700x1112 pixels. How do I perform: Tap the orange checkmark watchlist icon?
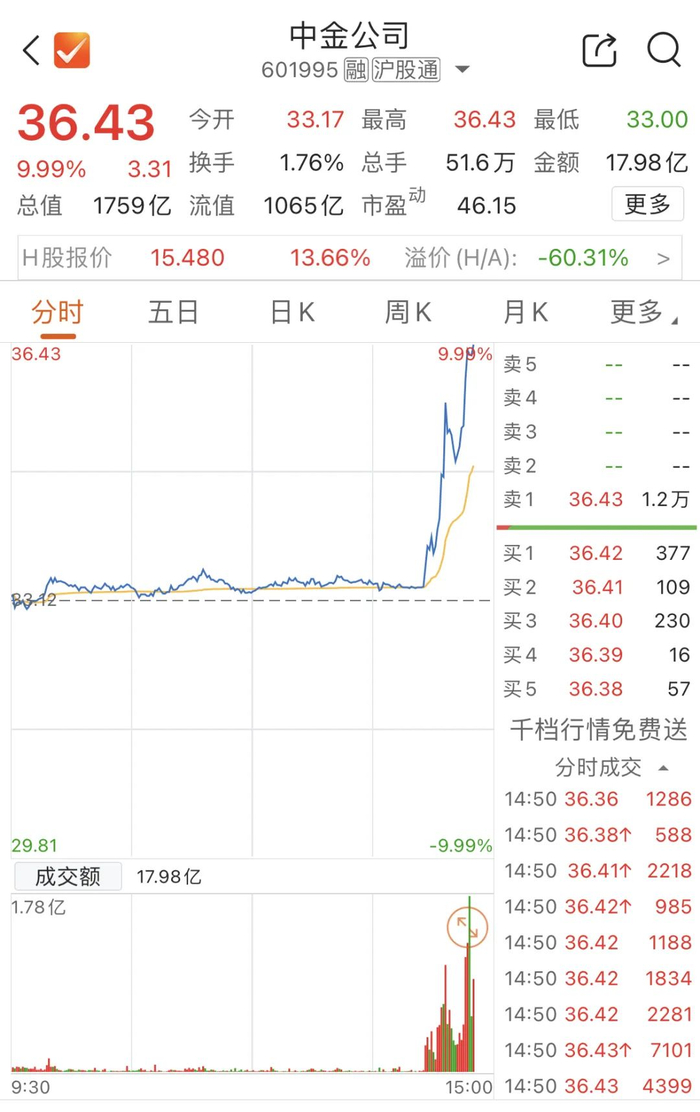pos(72,50)
